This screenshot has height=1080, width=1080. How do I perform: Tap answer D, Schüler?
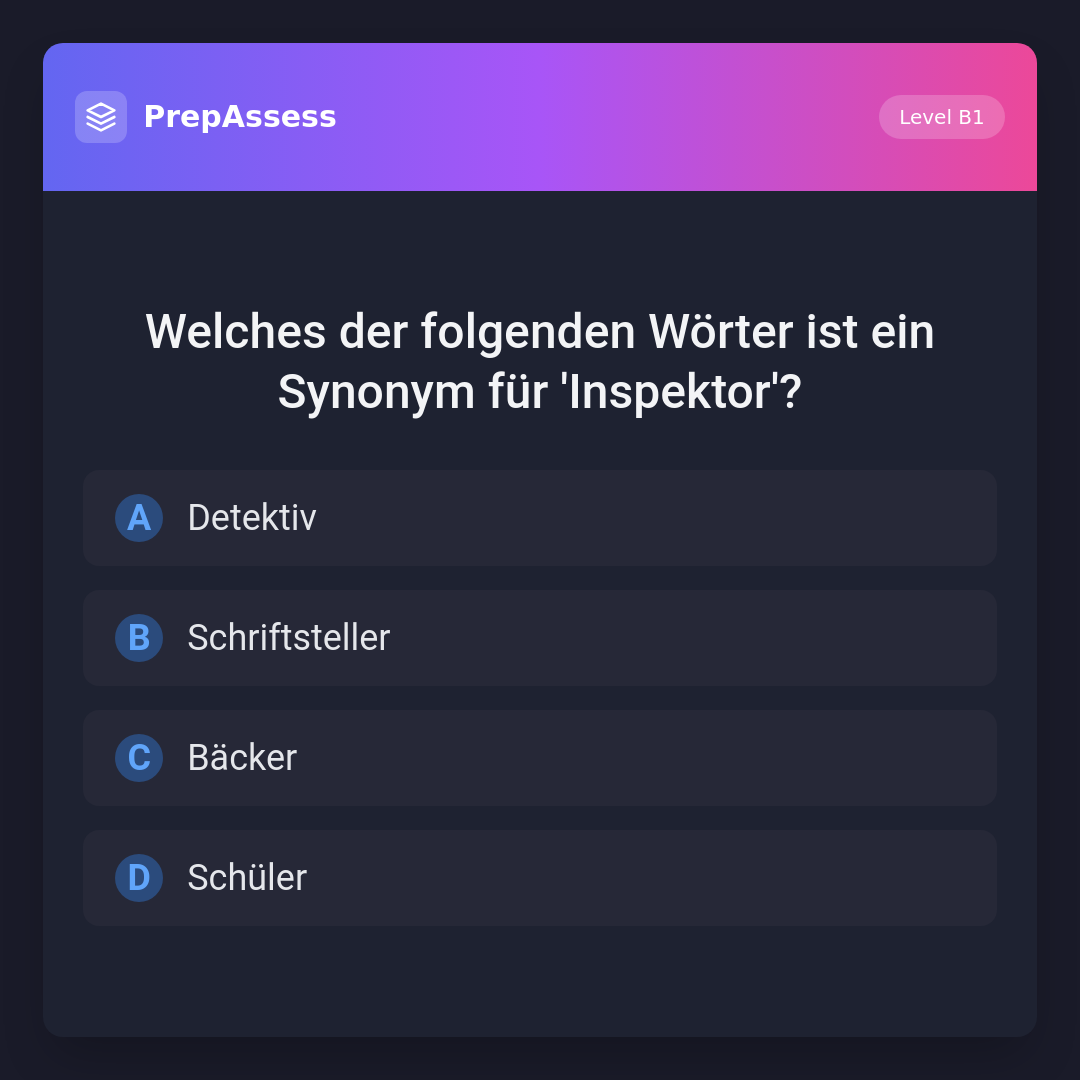(x=540, y=878)
